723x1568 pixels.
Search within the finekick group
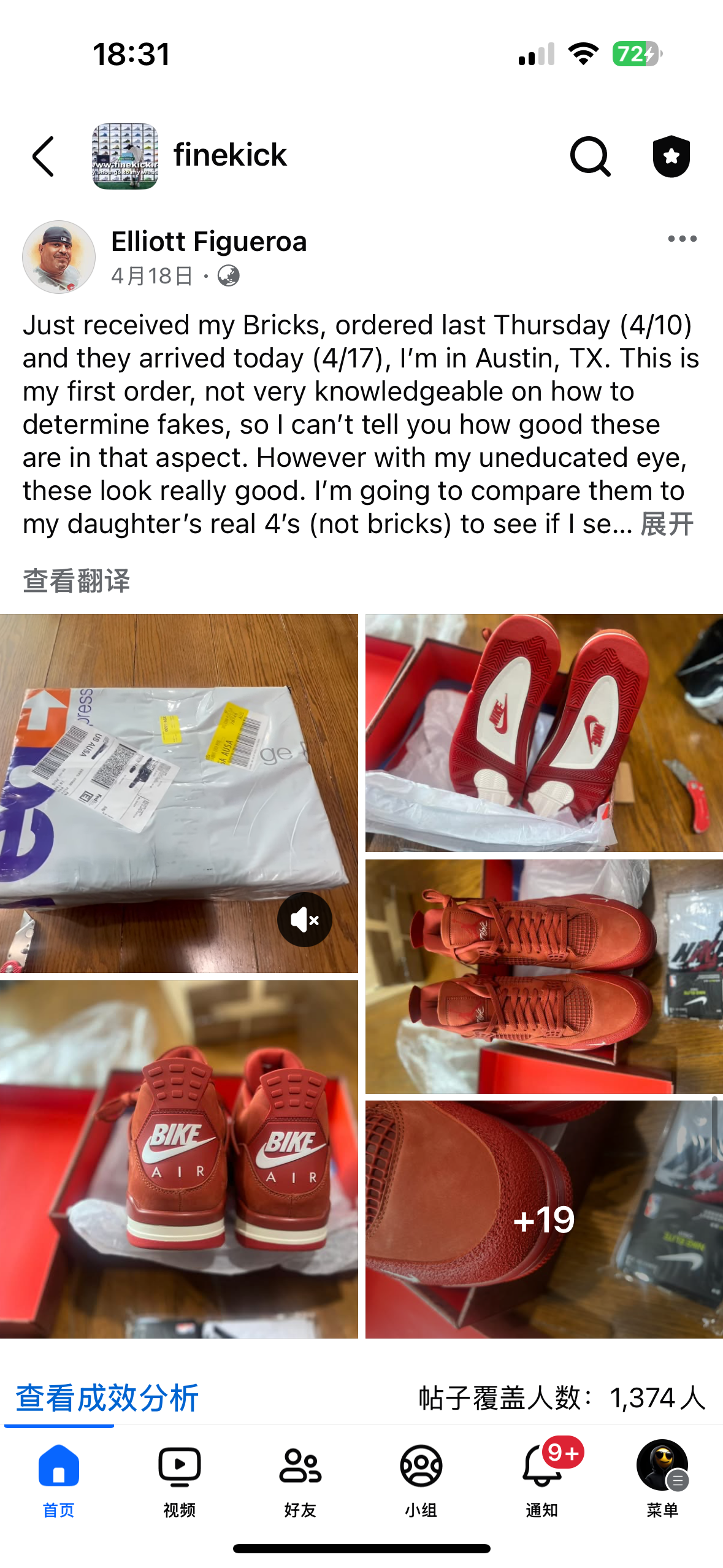pos(590,156)
